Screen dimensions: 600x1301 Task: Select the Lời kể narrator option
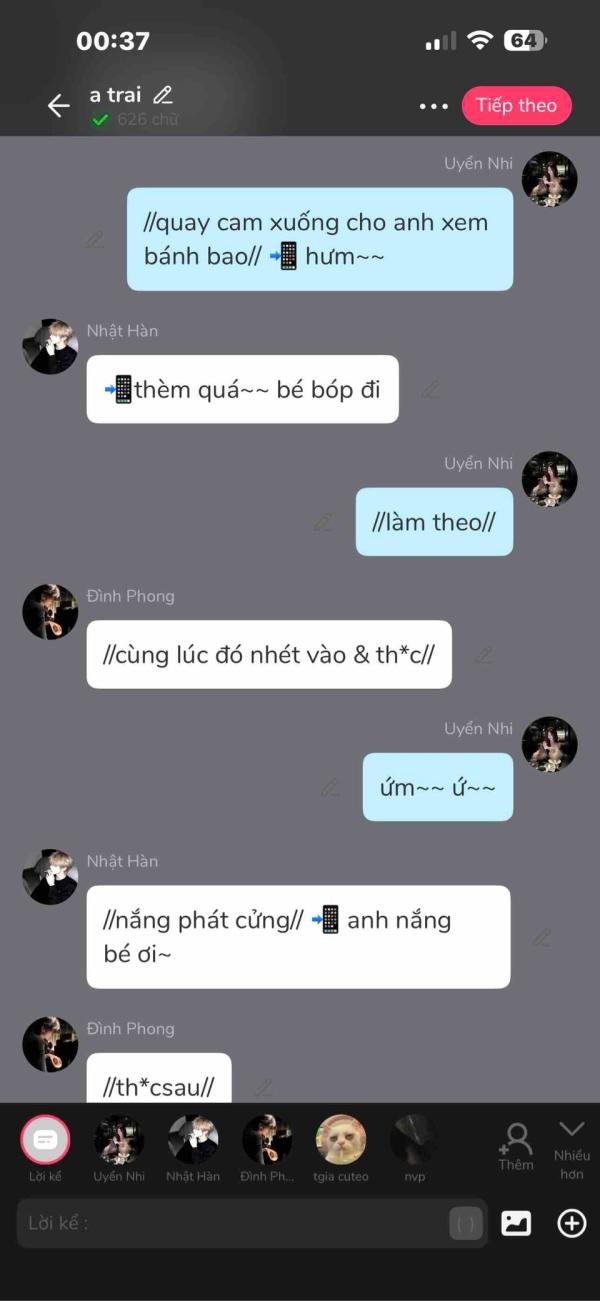[x=45, y=1140]
